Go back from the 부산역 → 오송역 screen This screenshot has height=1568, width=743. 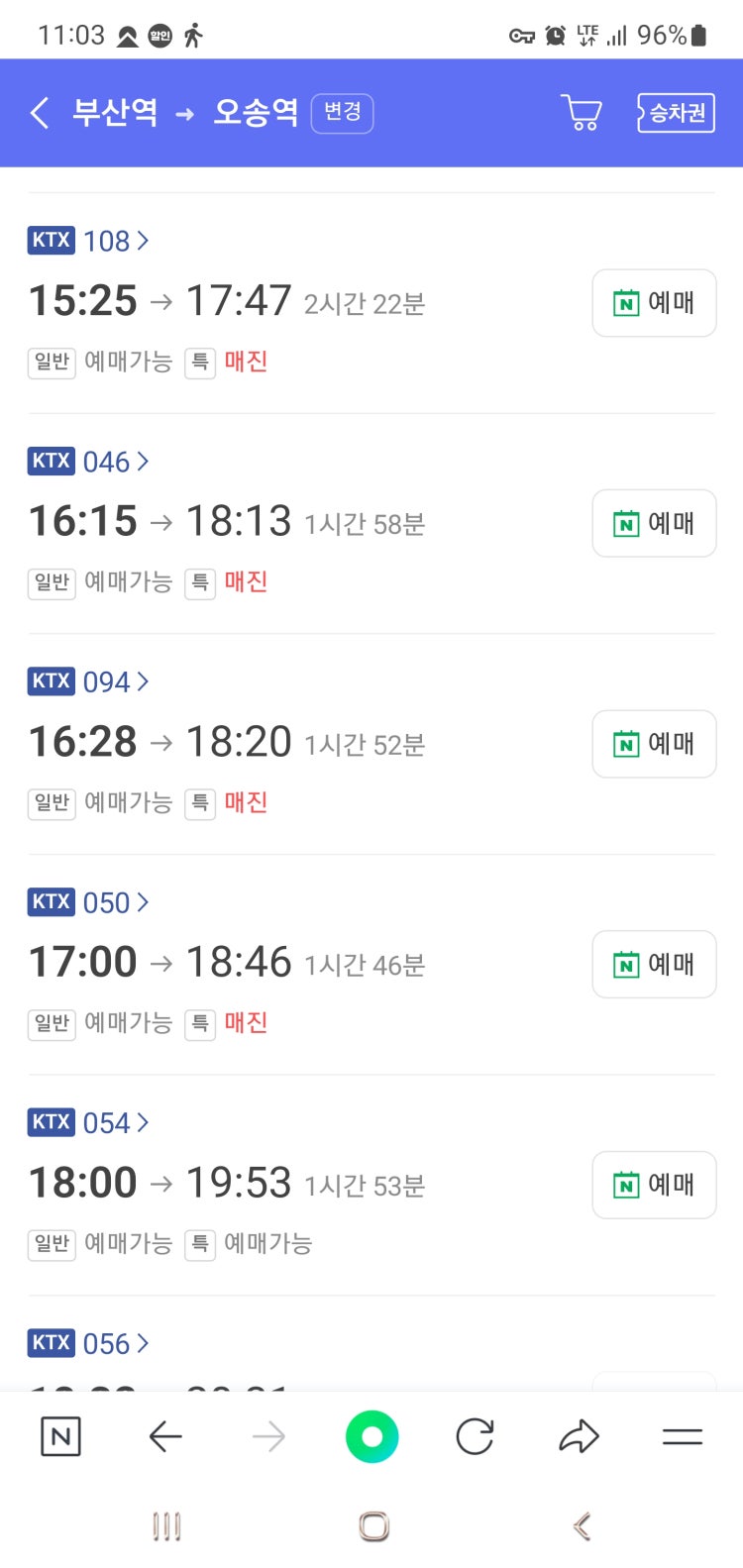click(40, 113)
